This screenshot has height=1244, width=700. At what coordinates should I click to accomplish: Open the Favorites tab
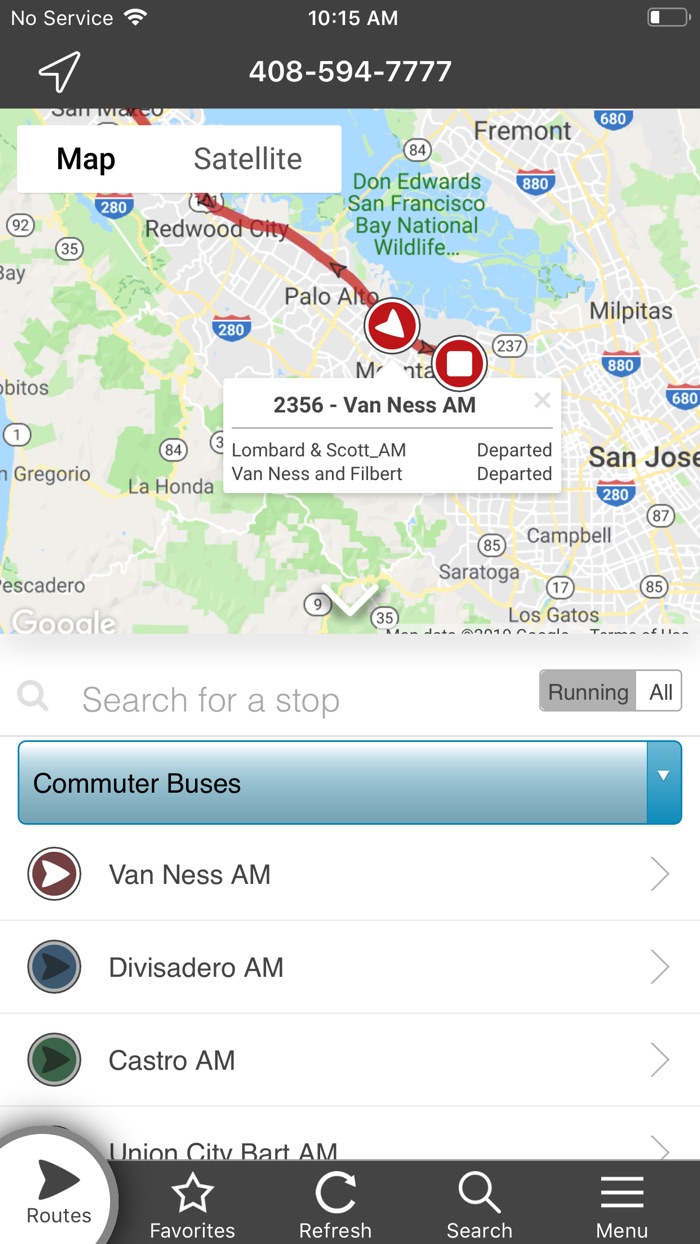tap(192, 1206)
